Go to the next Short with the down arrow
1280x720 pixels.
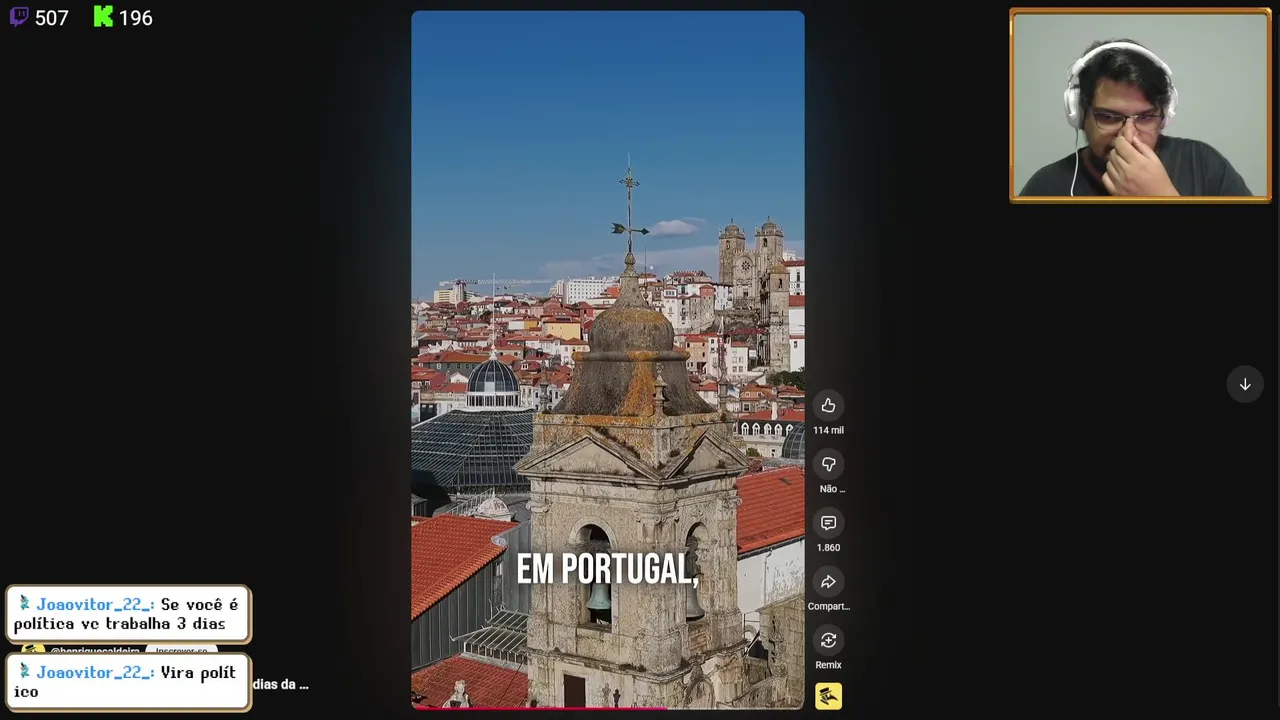1245,385
